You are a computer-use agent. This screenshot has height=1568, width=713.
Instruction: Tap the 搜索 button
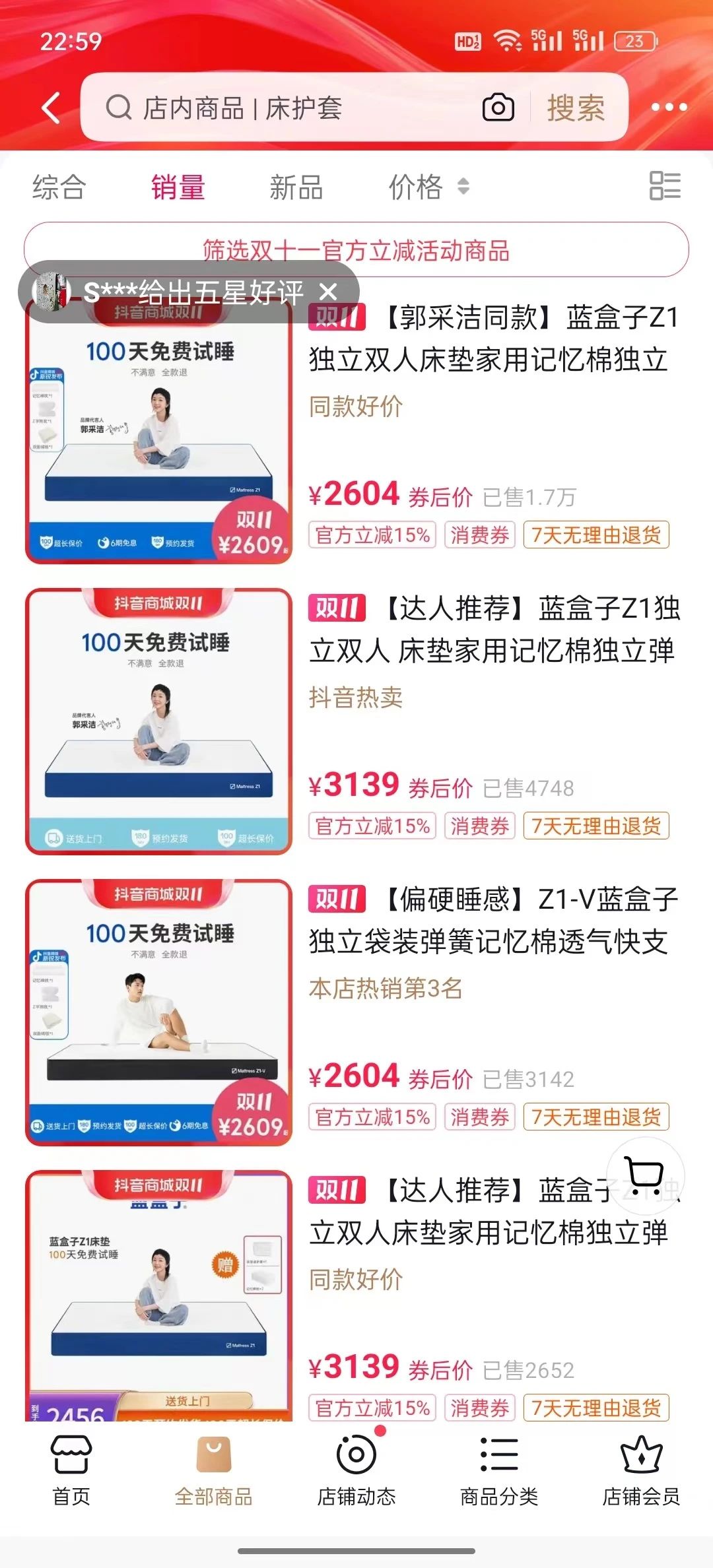[x=576, y=108]
